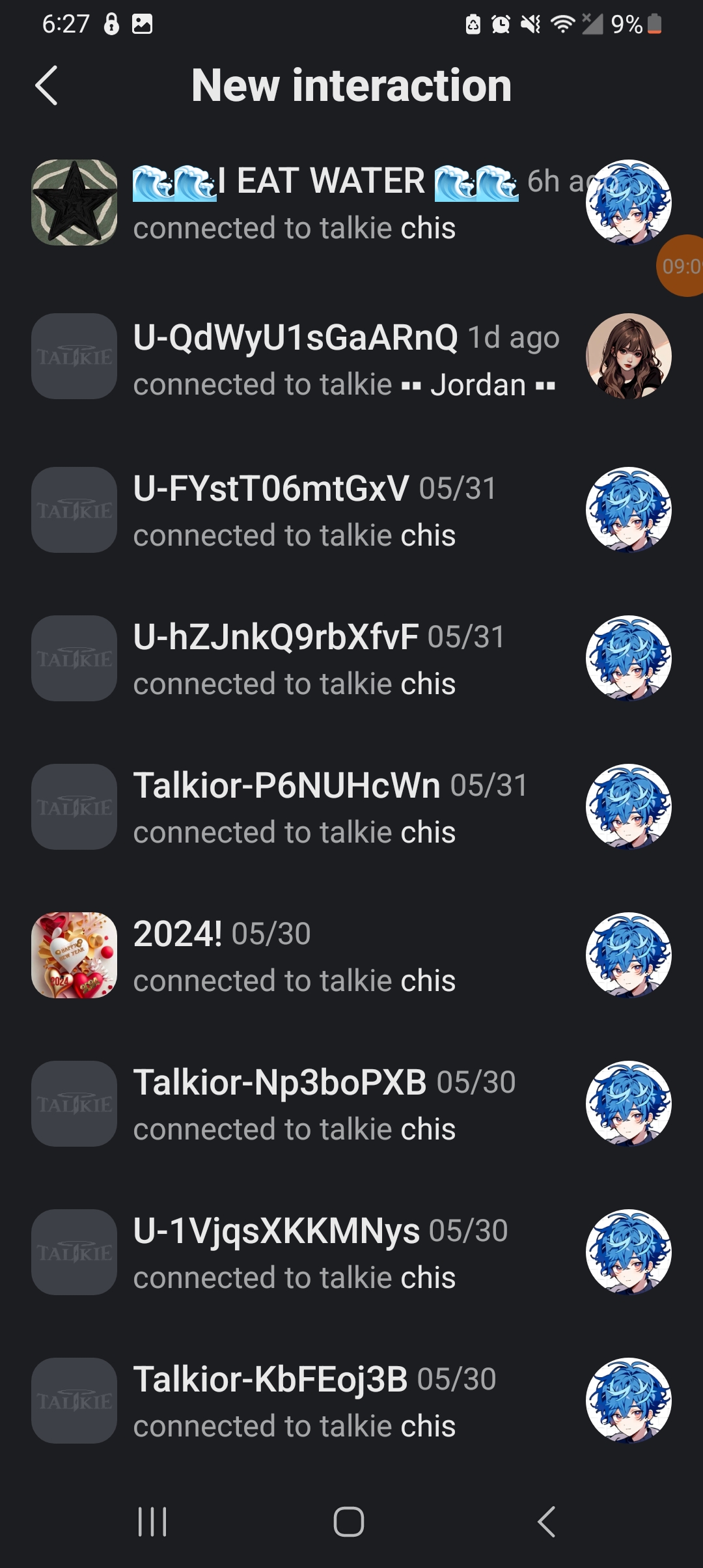Go back from New interaction screen
The image size is (703, 1568).
click(x=46, y=85)
